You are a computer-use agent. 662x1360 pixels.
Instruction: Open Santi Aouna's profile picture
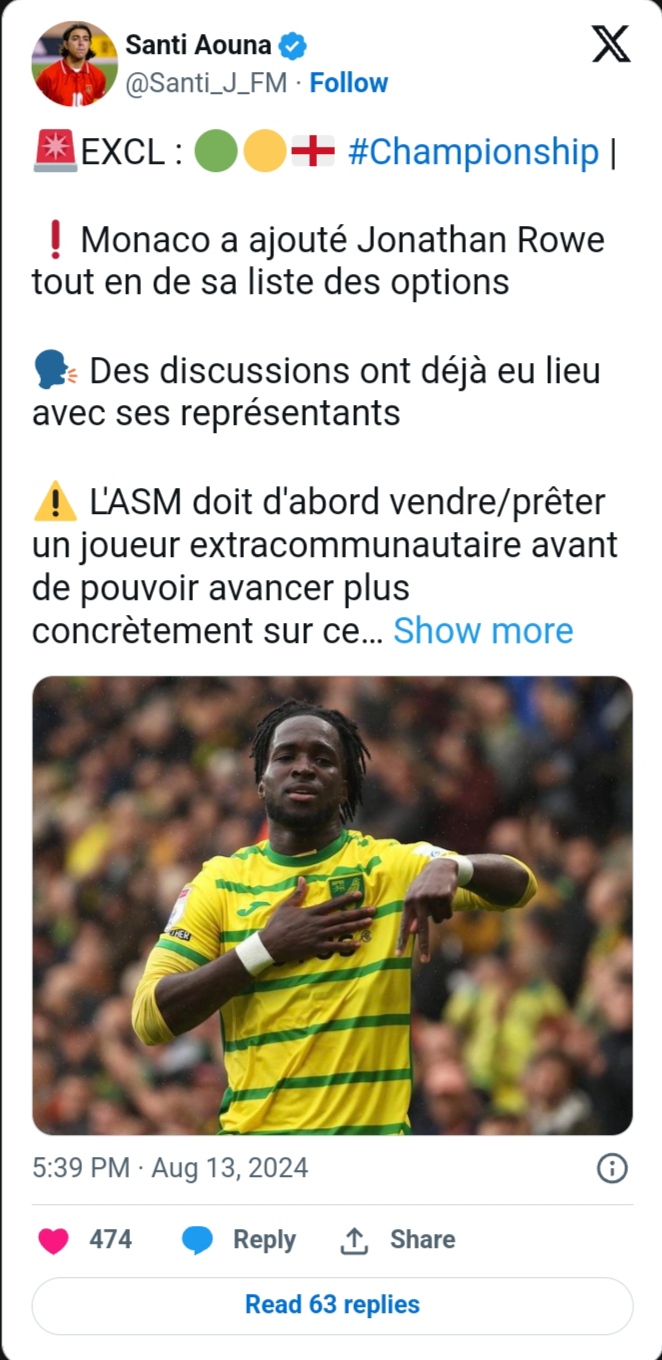(74, 63)
